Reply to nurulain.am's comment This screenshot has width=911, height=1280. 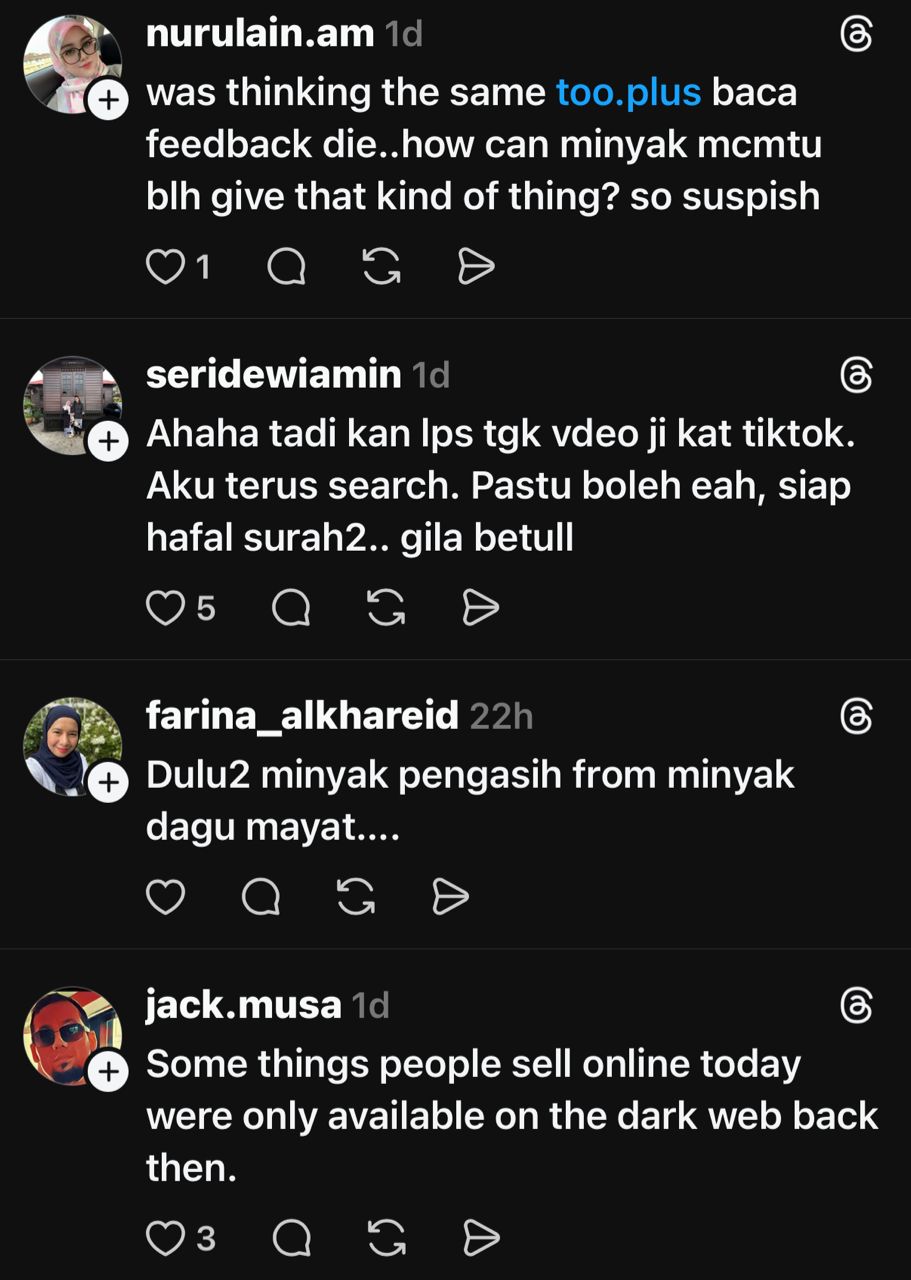tap(287, 267)
